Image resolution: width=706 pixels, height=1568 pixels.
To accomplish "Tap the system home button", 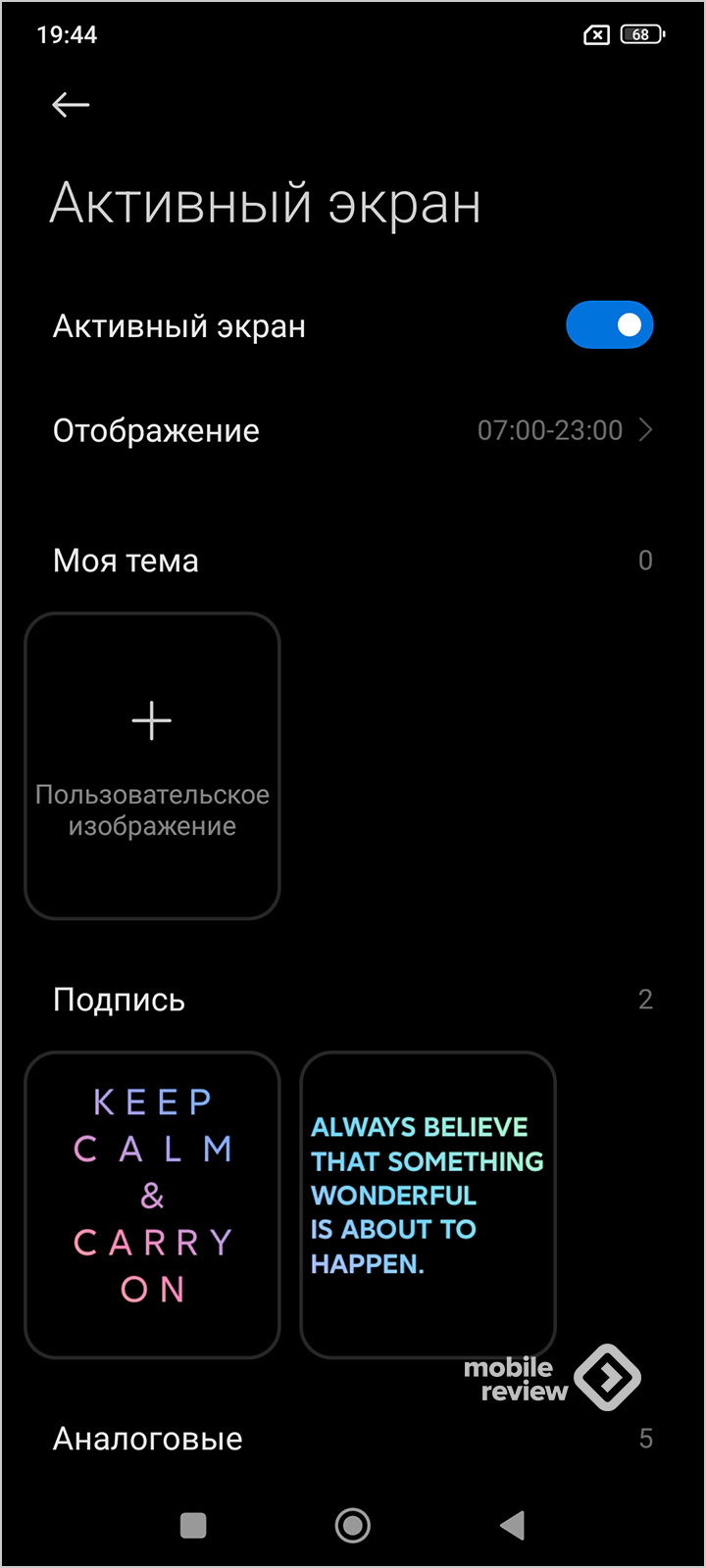I will point(353,1525).
